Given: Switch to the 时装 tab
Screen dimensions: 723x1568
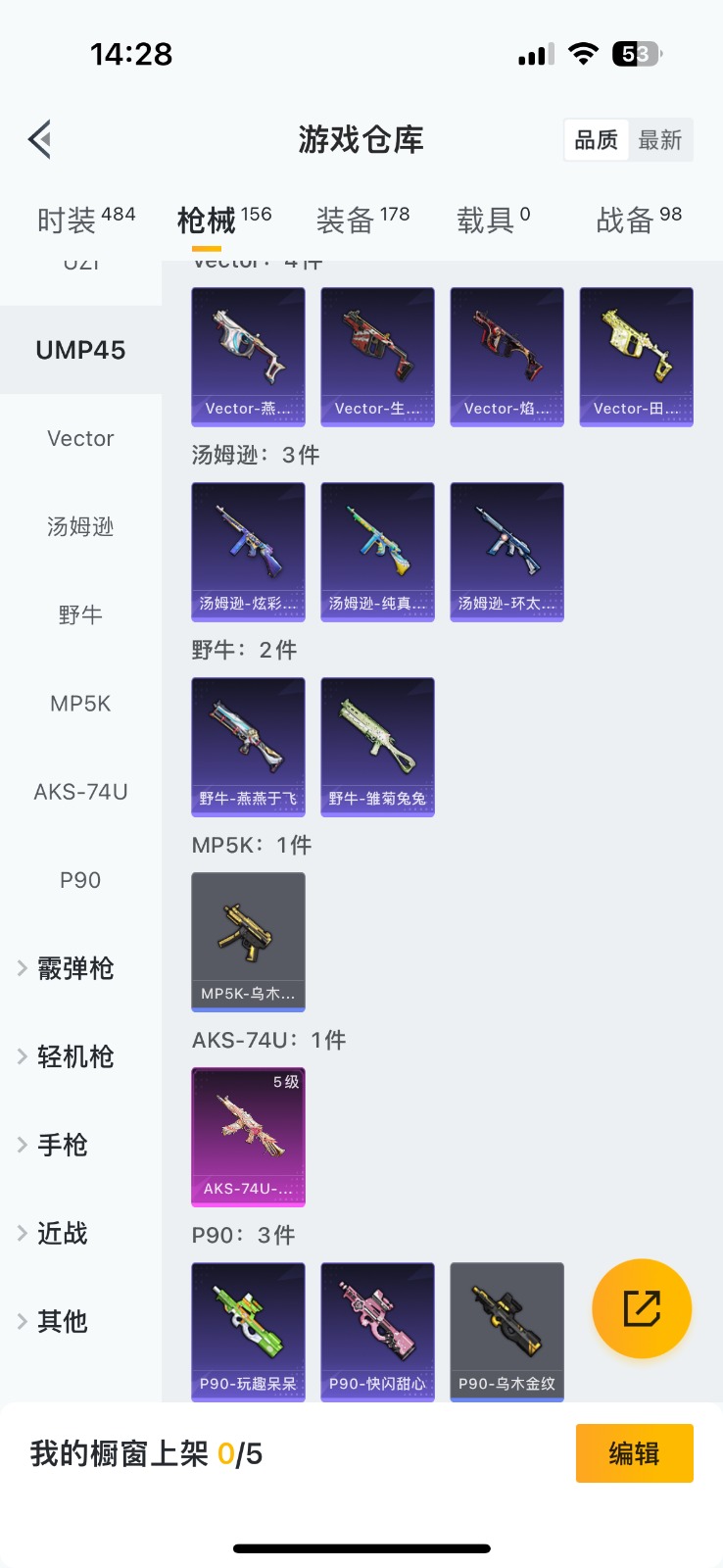Looking at the screenshot, I should point(86,220).
